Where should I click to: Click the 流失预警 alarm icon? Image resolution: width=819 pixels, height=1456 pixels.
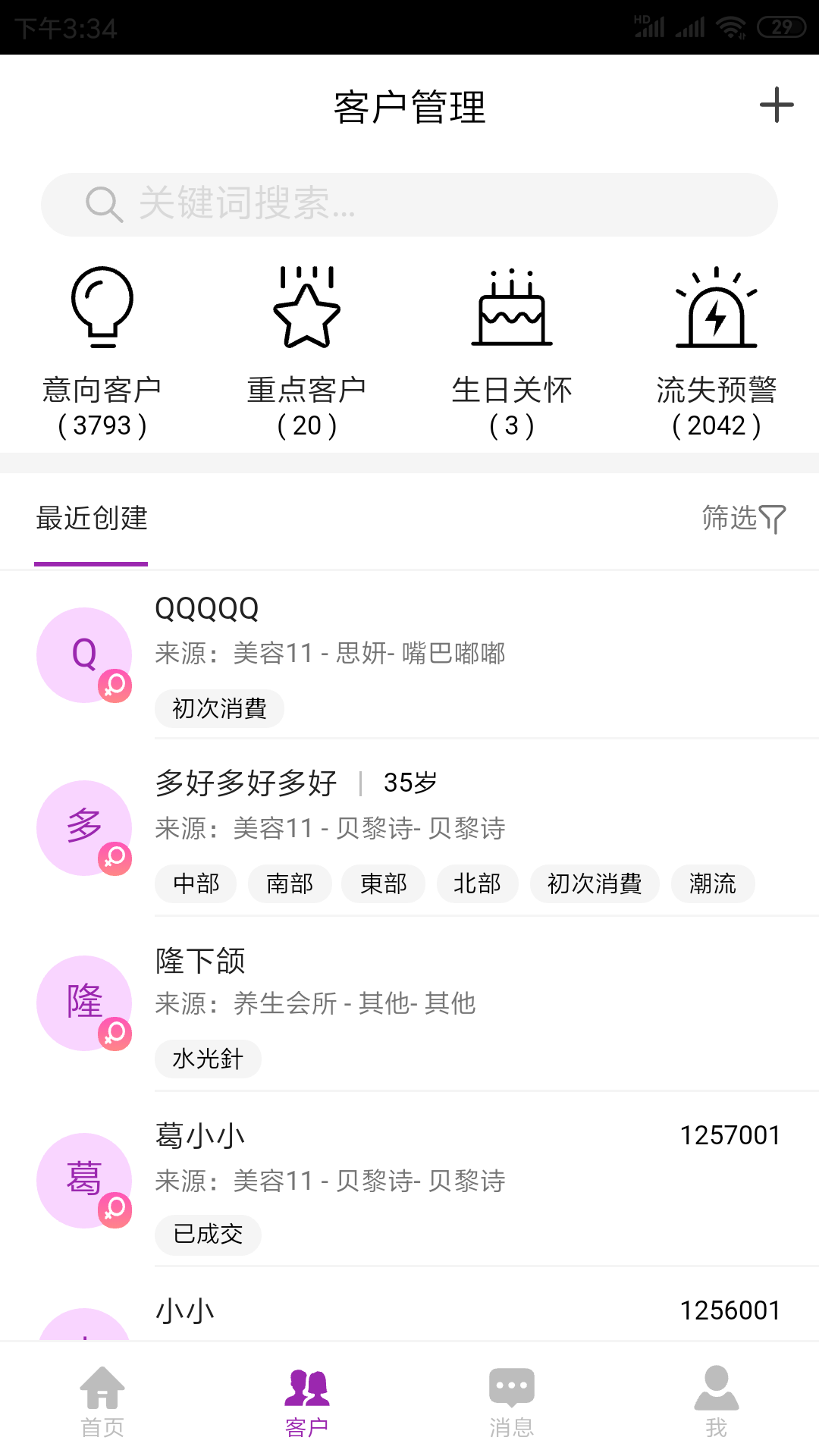pyautogui.click(x=716, y=307)
